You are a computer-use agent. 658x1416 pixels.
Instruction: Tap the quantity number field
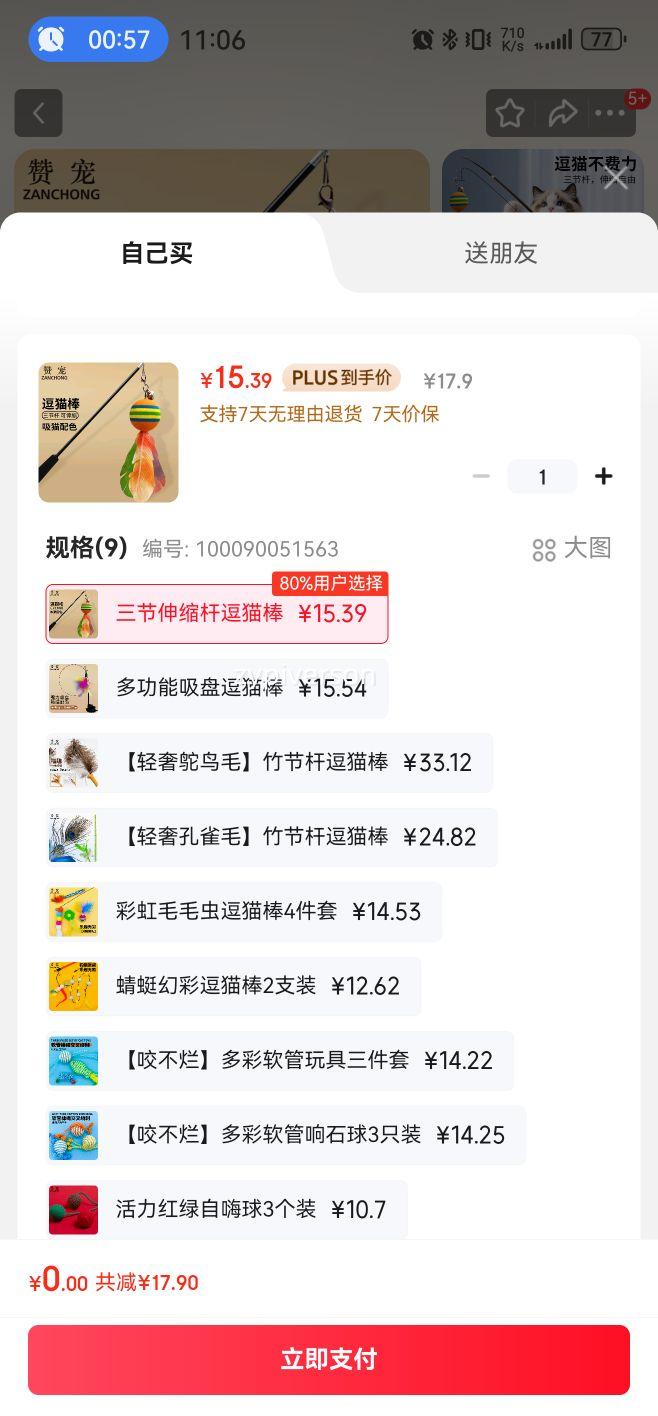pos(542,476)
